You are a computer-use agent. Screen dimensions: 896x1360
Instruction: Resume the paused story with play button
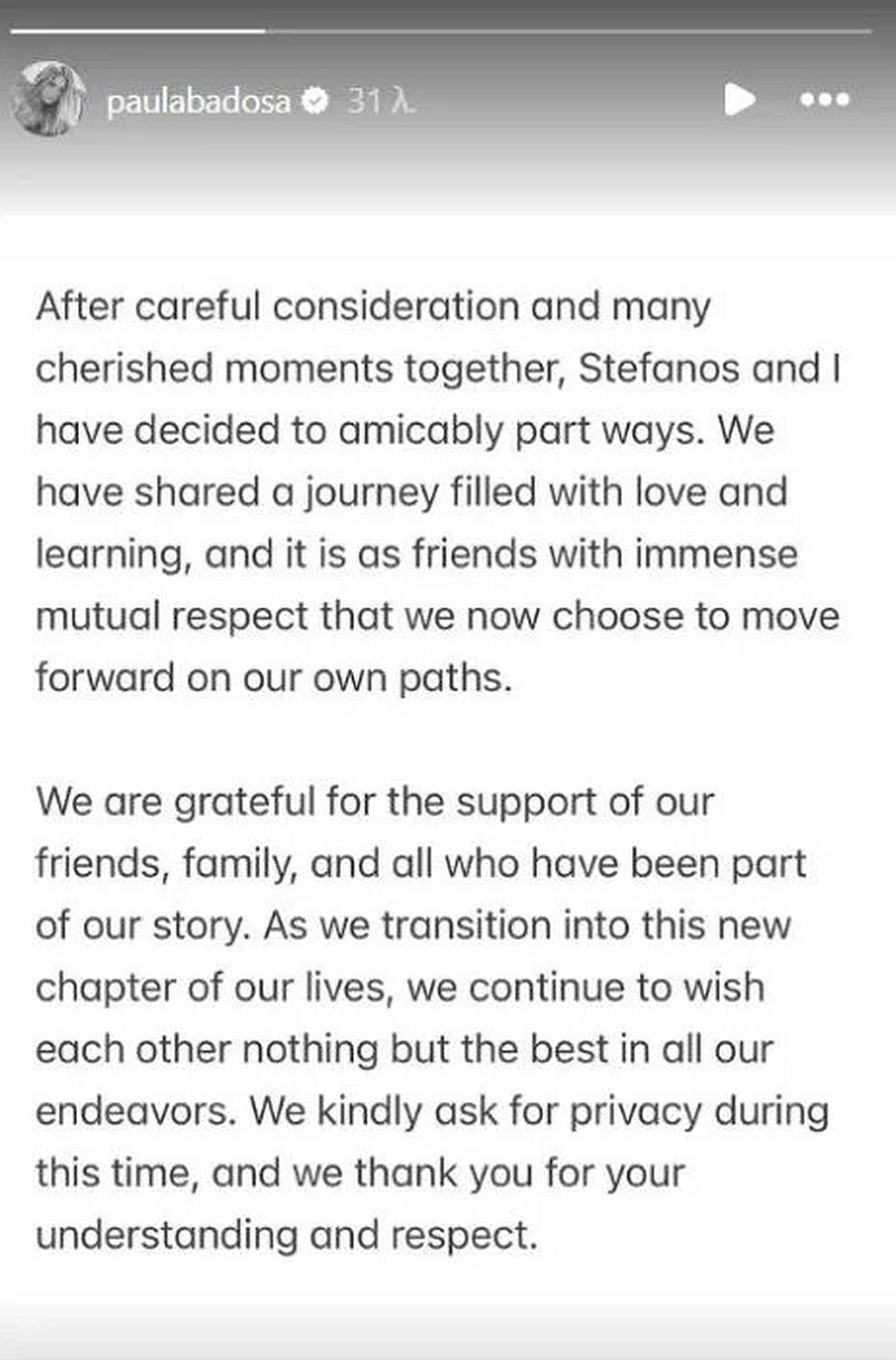(x=739, y=100)
